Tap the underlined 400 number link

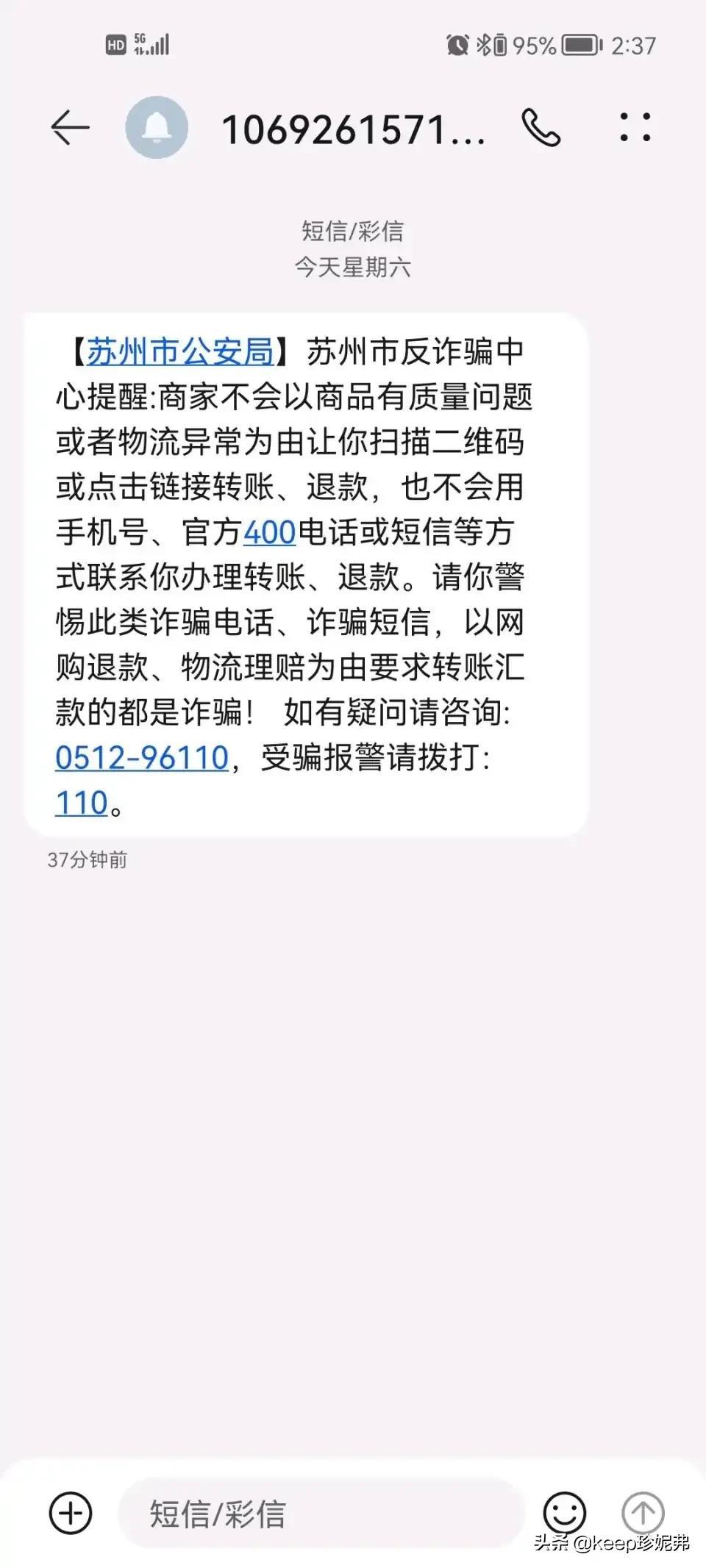point(269,532)
